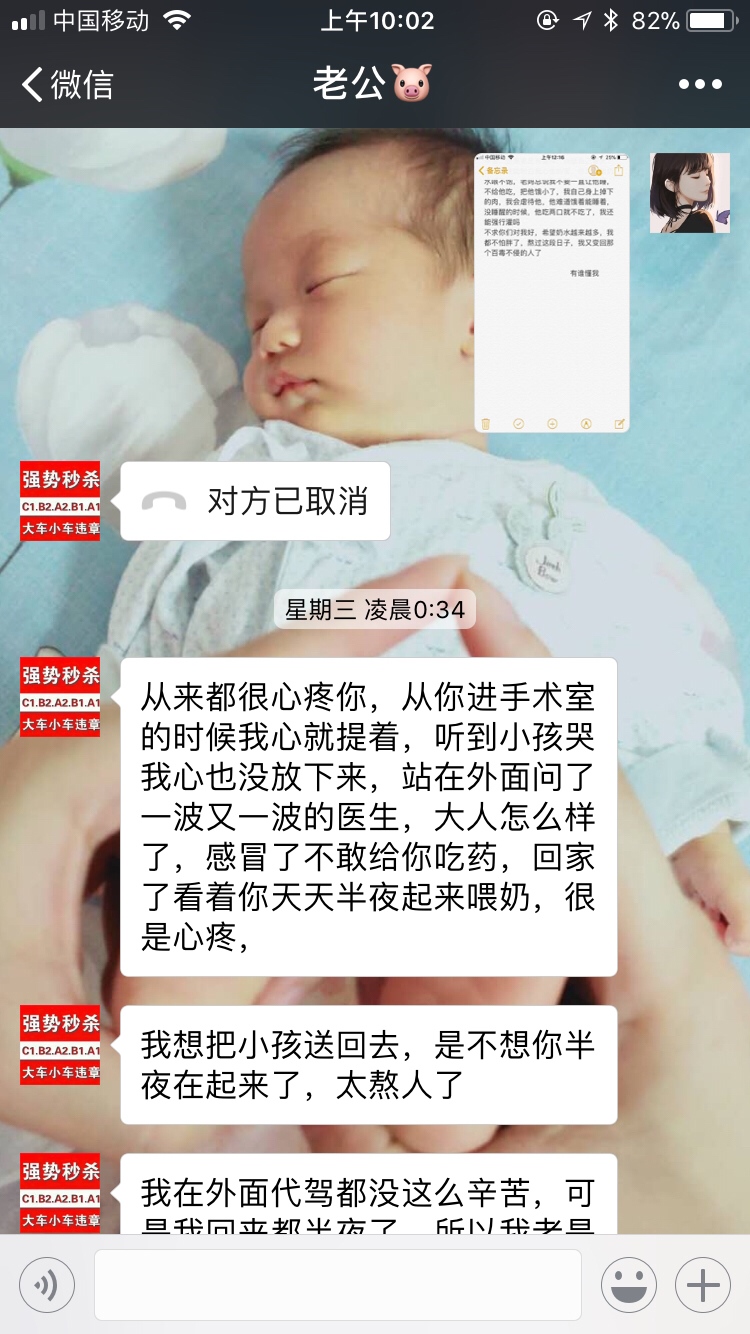Viewport: 750px width, 1334px height.
Task: Open the sent notes screenshot image
Action: [551, 292]
